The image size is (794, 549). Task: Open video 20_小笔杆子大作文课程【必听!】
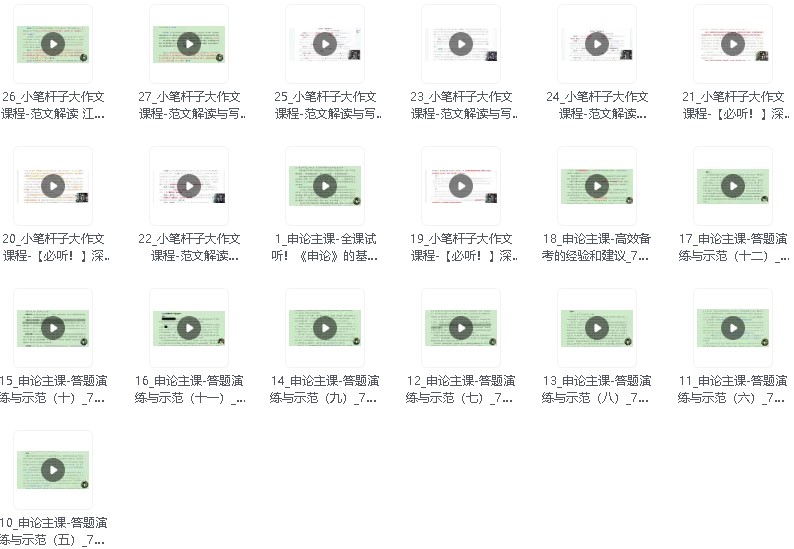click(53, 186)
